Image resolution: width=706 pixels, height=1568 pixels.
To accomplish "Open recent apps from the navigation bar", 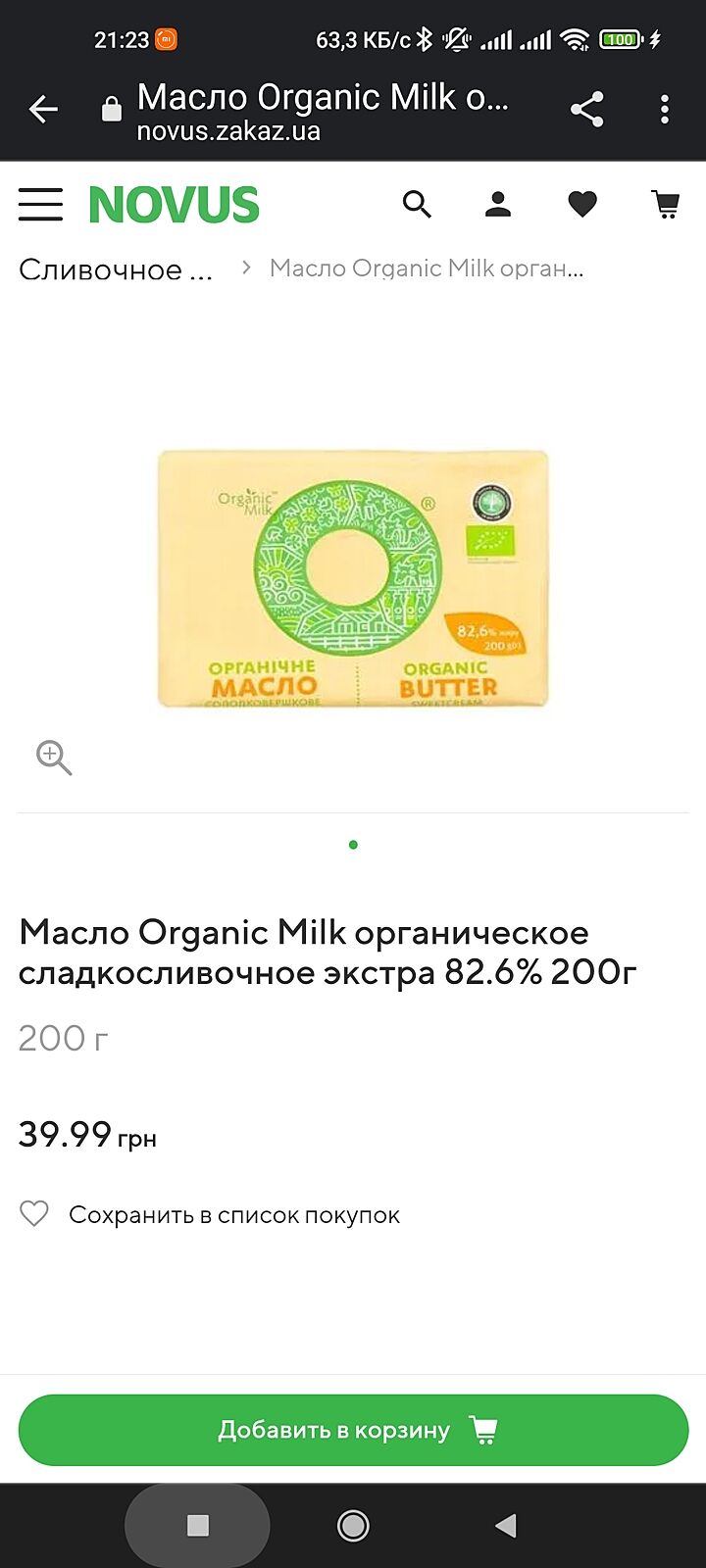I will point(198,1525).
